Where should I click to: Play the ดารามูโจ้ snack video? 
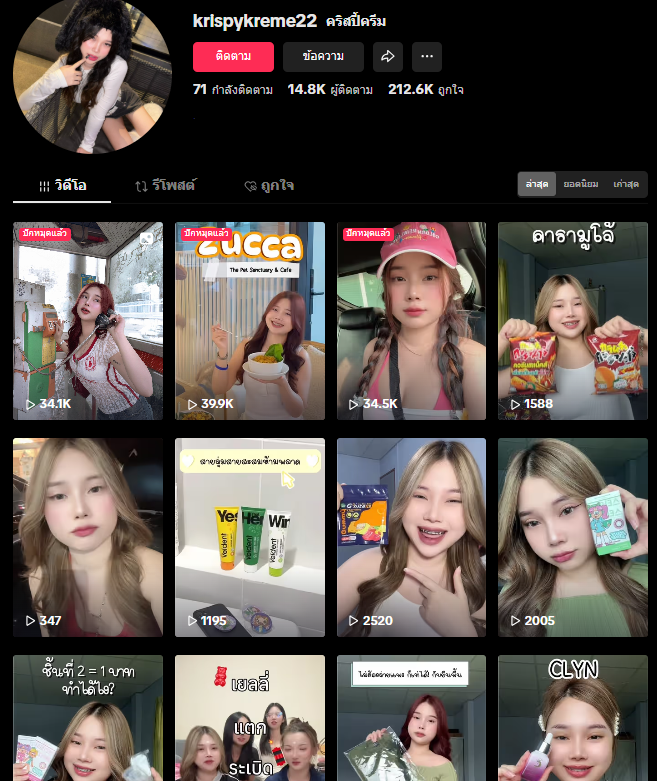[x=573, y=320]
